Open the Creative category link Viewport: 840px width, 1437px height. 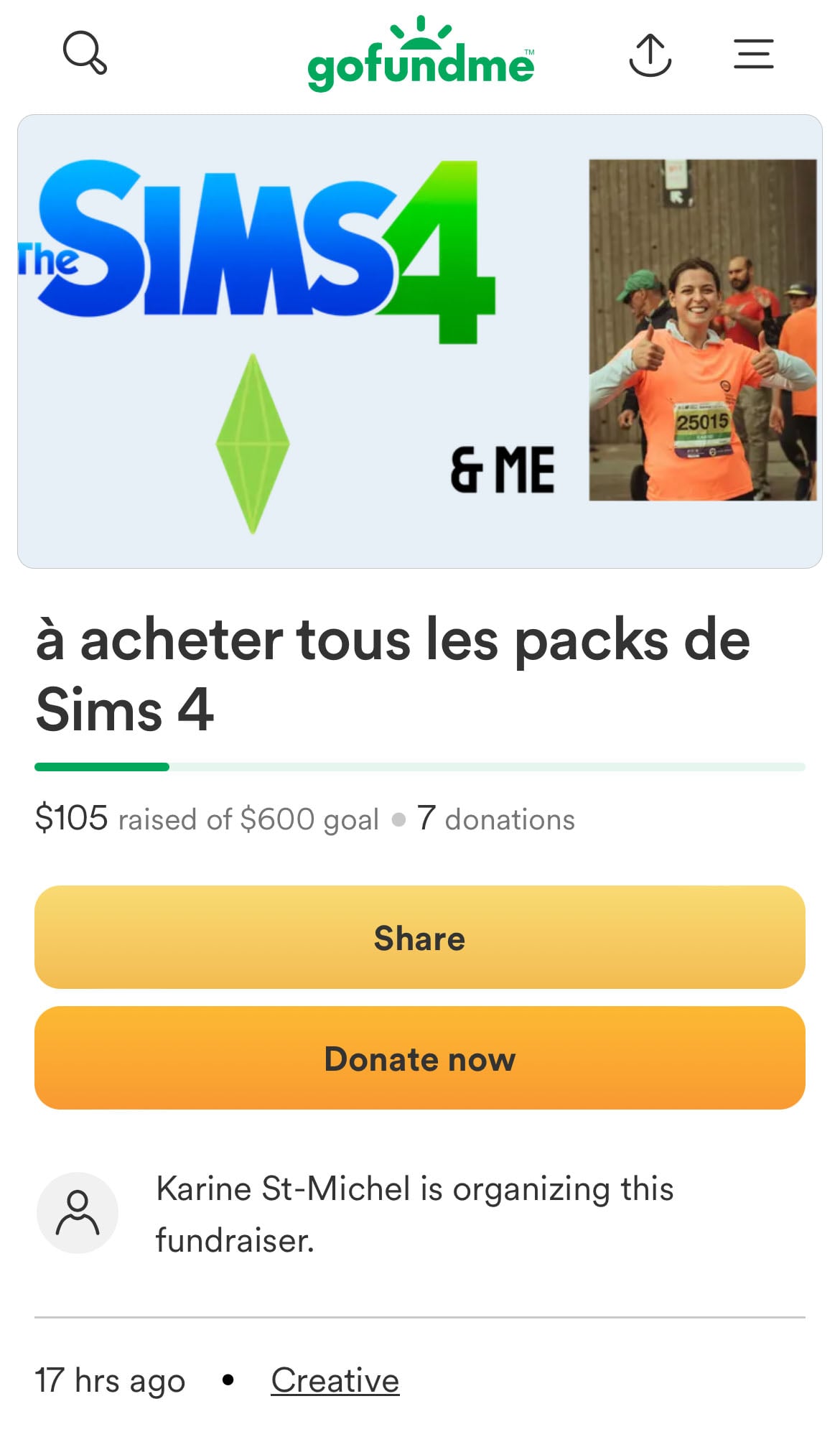pyautogui.click(x=335, y=1380)
